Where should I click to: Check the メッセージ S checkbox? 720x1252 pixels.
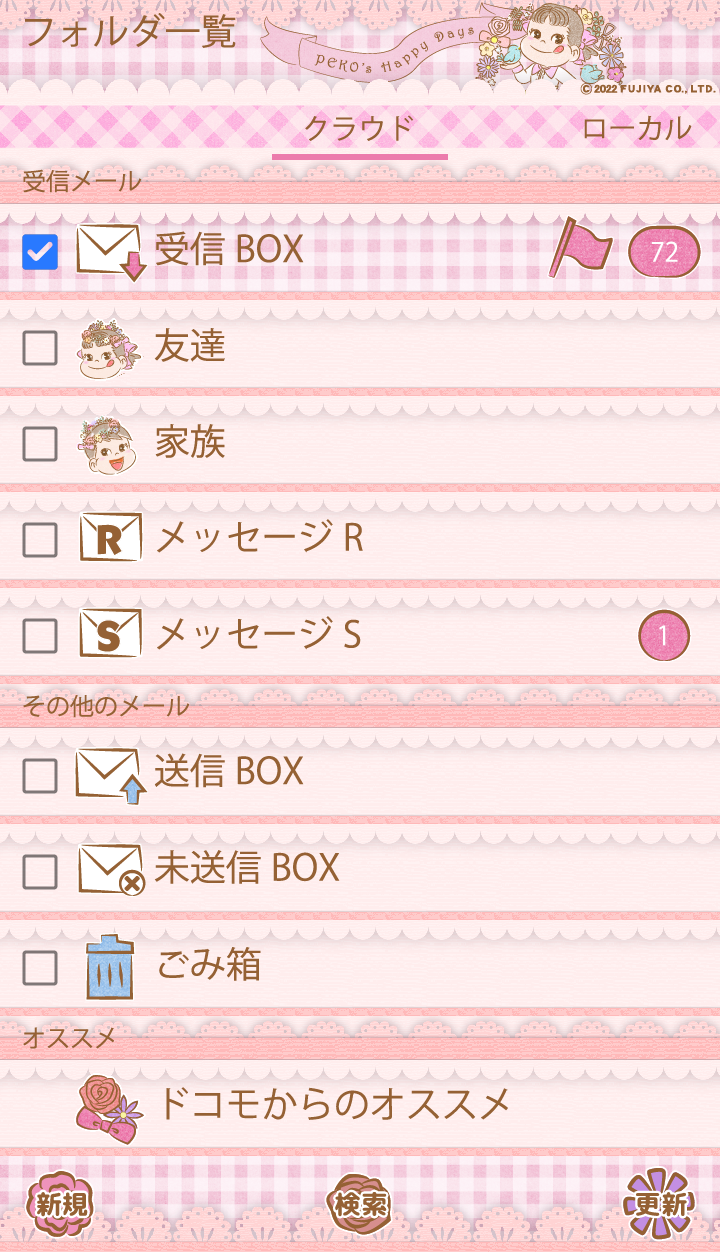click(x=40, y=635)
